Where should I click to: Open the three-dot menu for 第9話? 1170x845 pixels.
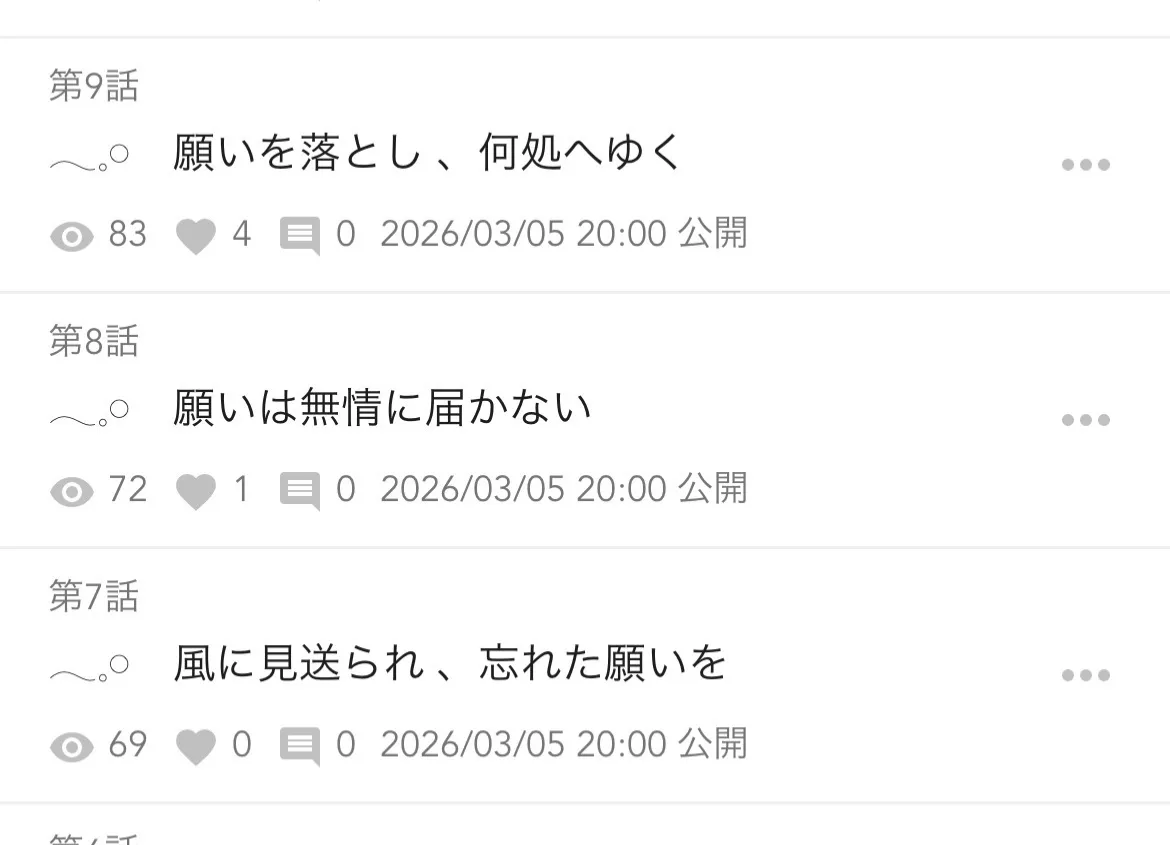click(x=1085, y=165)
